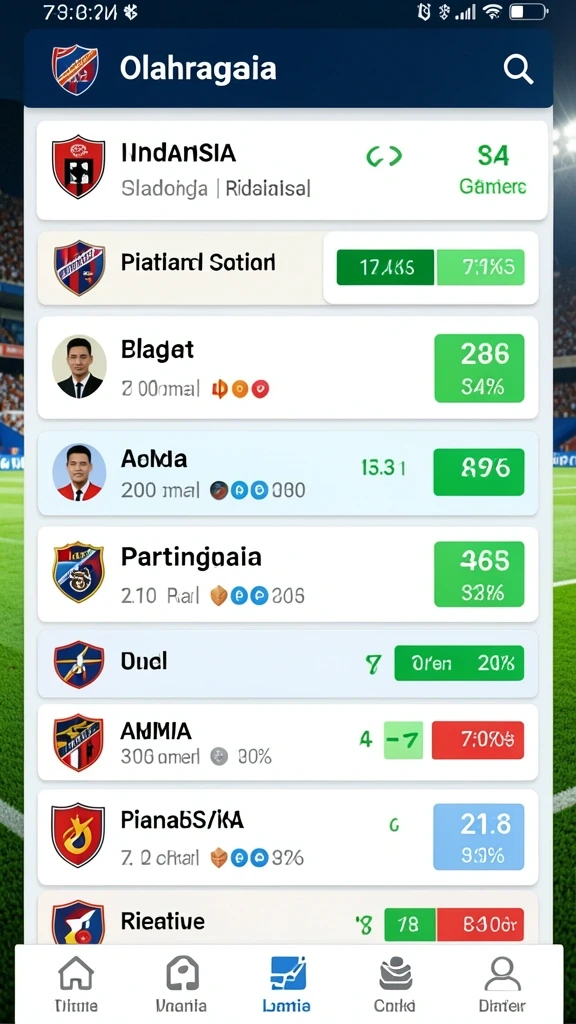Tap the 465 button beside Partingoaia
The height and width of the screenshot is (1024, 576).
479,574
